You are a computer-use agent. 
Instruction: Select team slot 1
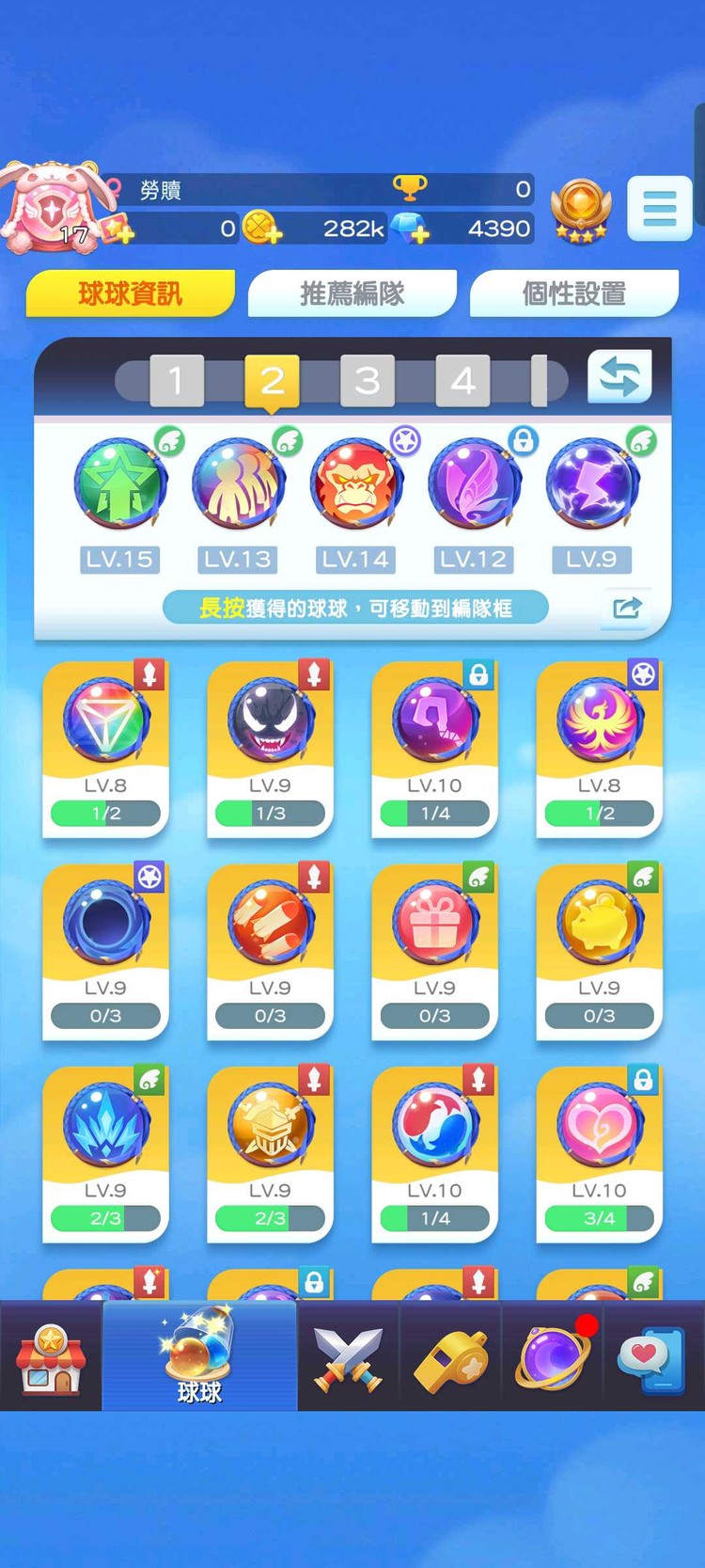(176, 381)
